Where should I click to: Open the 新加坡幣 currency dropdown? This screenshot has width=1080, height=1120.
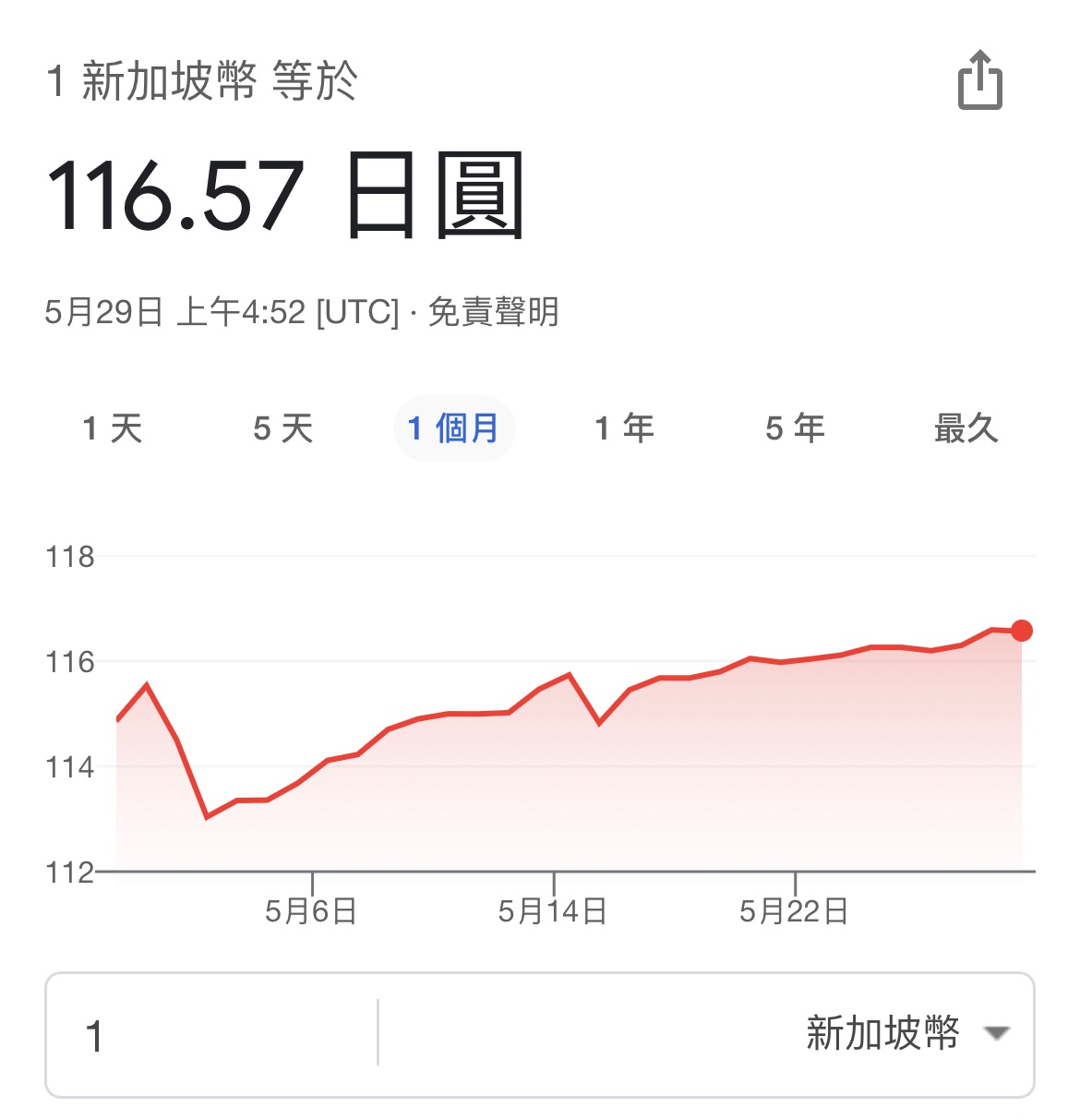click(905, 1033)
